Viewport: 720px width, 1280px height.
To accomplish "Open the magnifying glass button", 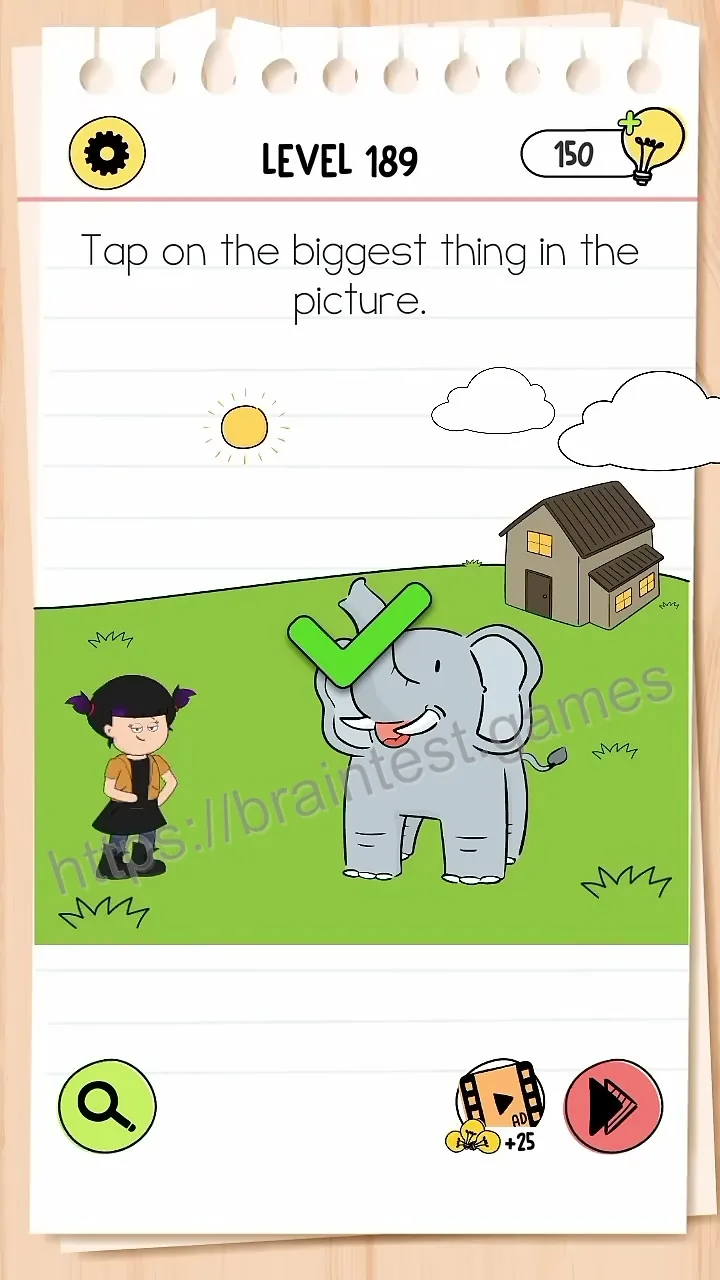I will [x=107, y=1105].
